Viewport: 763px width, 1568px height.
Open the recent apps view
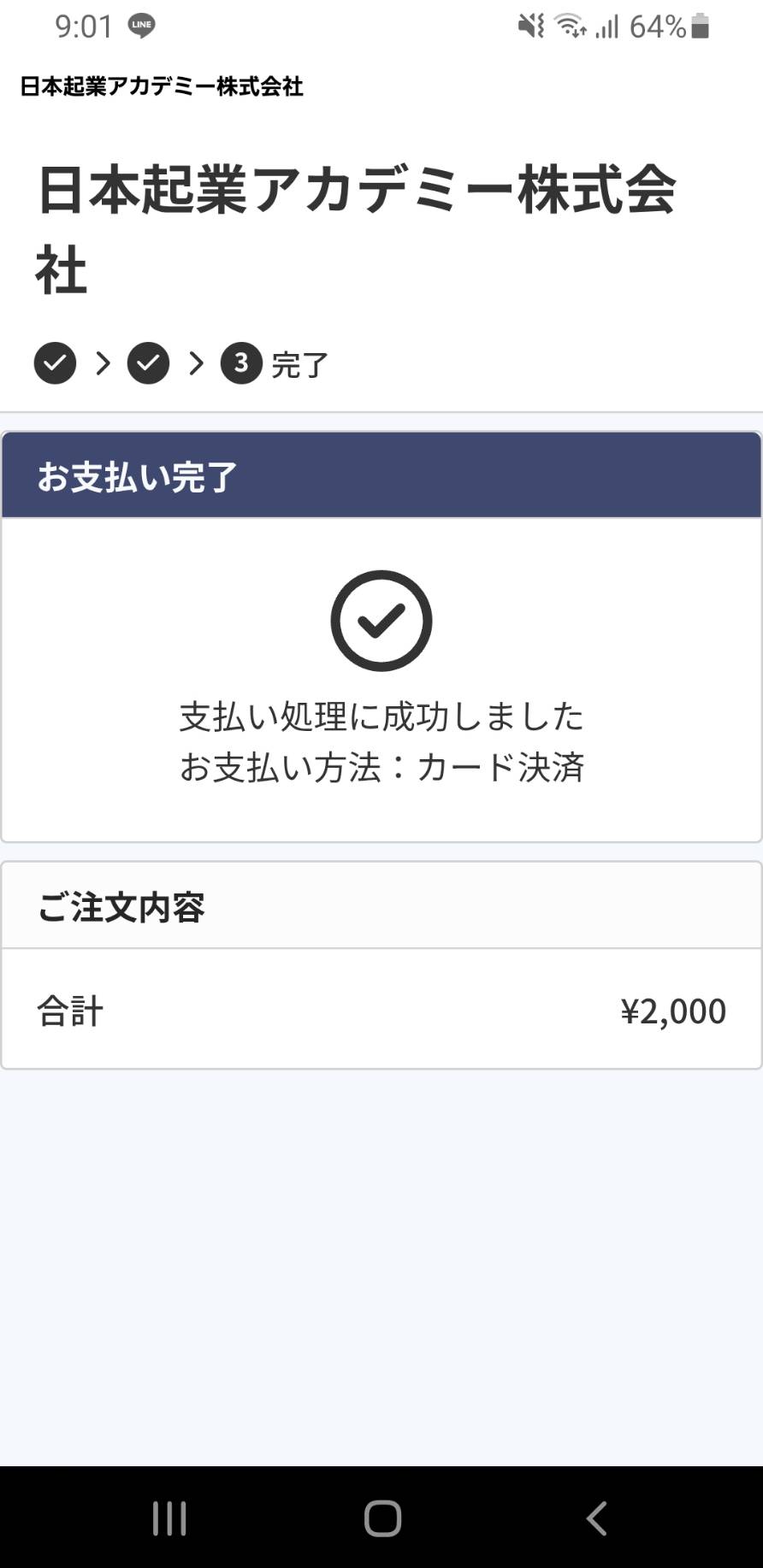[x=169, y=1518]
